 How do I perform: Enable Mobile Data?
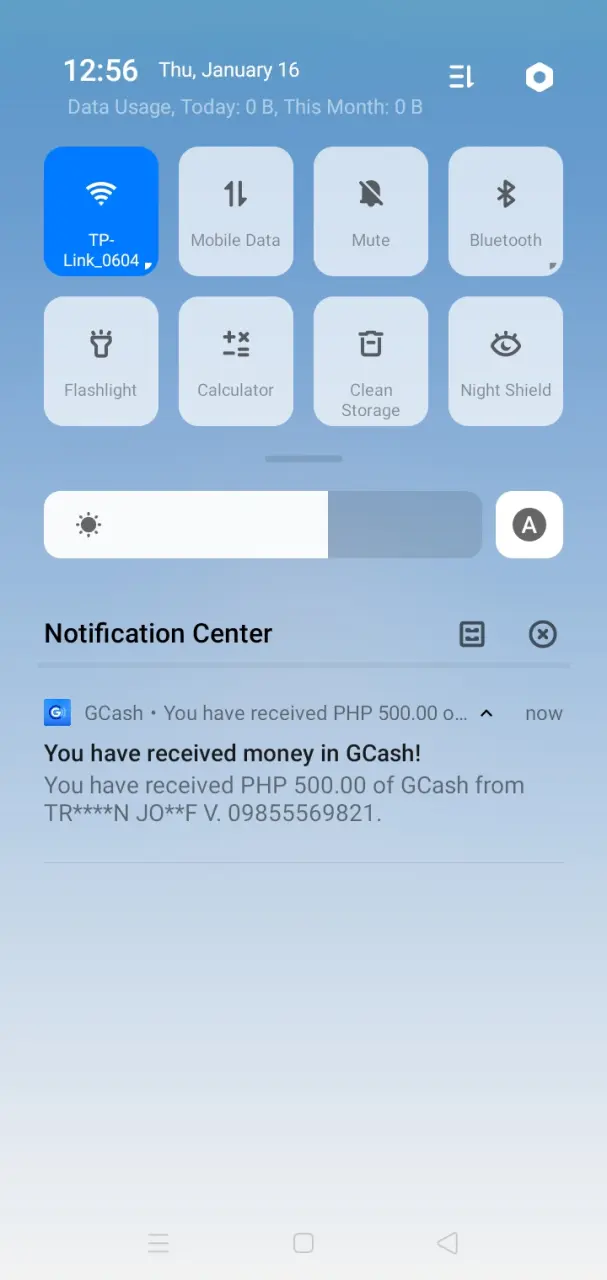[x=236, y=211]
